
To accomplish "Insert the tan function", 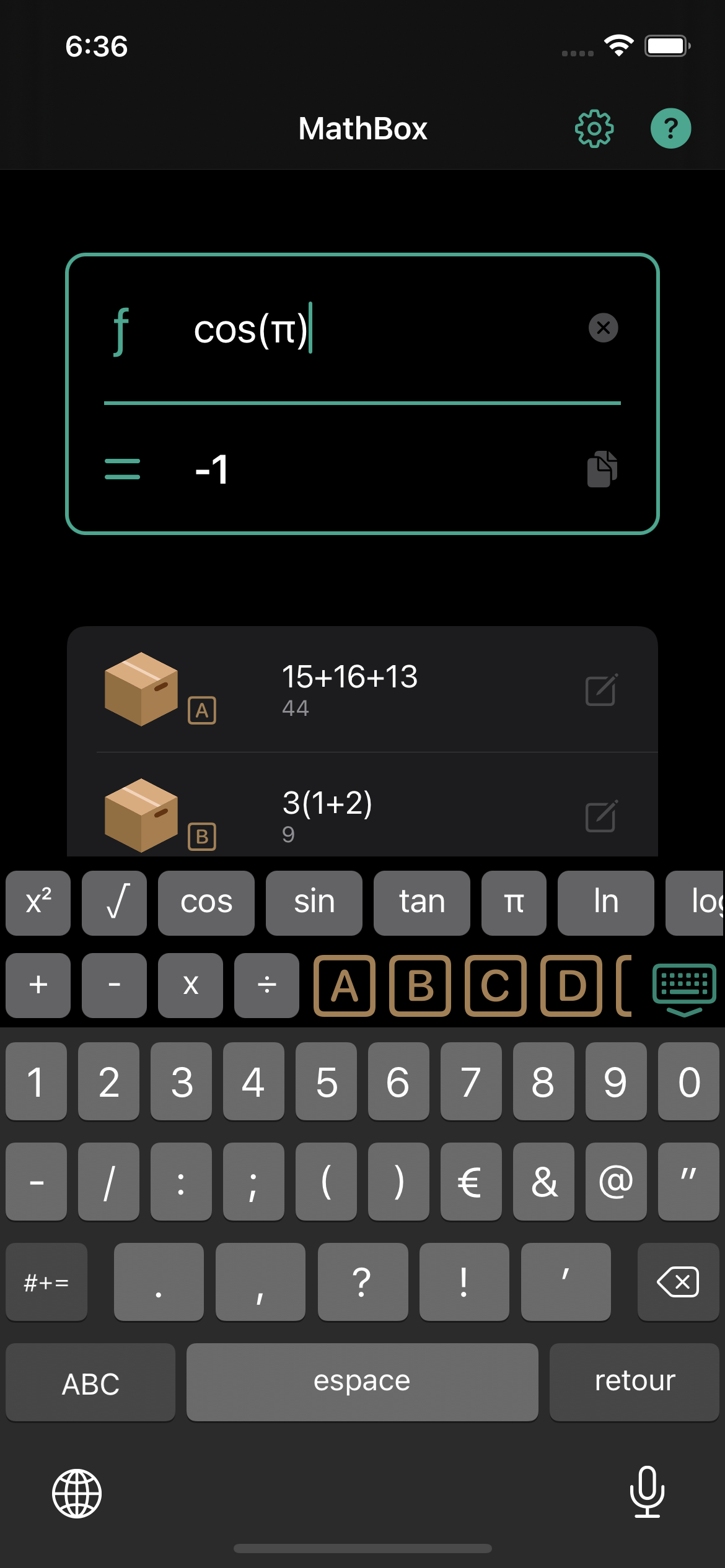I will (x=422, y=902).
